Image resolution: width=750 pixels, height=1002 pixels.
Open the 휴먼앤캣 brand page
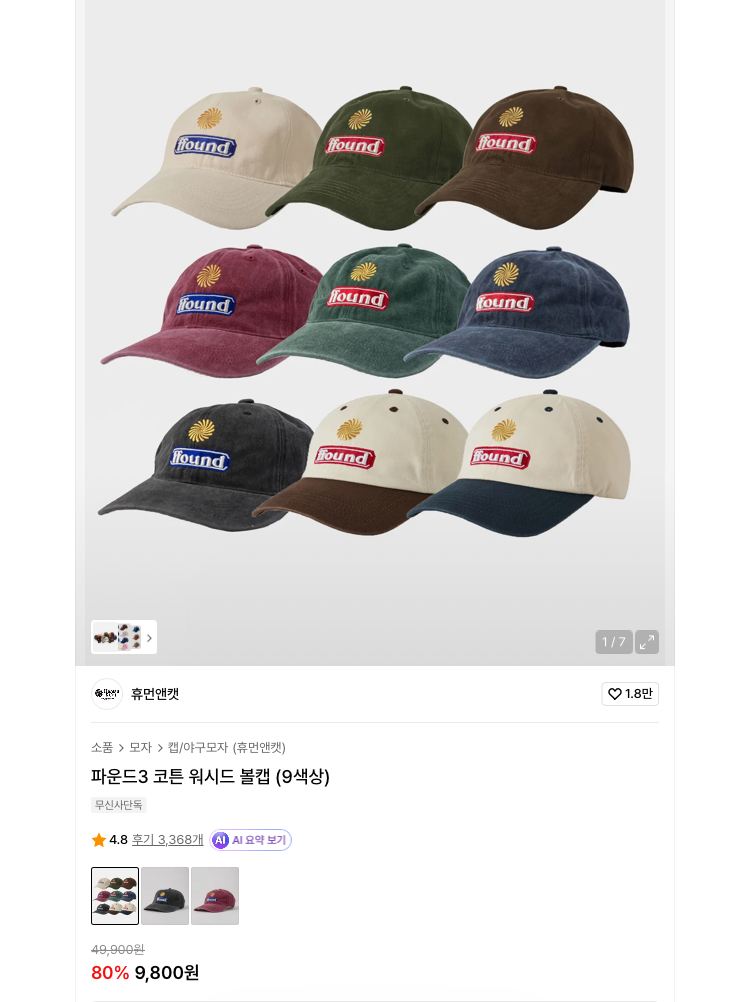[154, 694]
